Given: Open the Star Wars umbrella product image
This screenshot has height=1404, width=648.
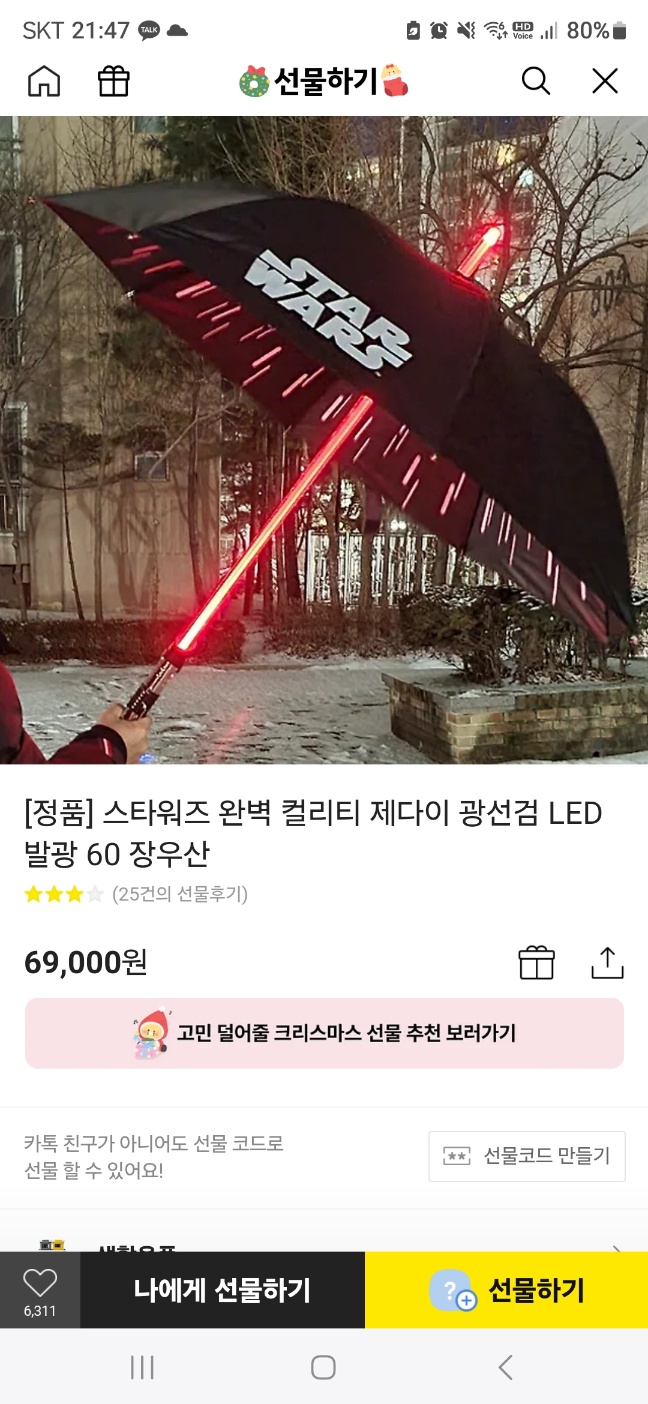Looking at the screenshot, I should (x=324, y=440).
